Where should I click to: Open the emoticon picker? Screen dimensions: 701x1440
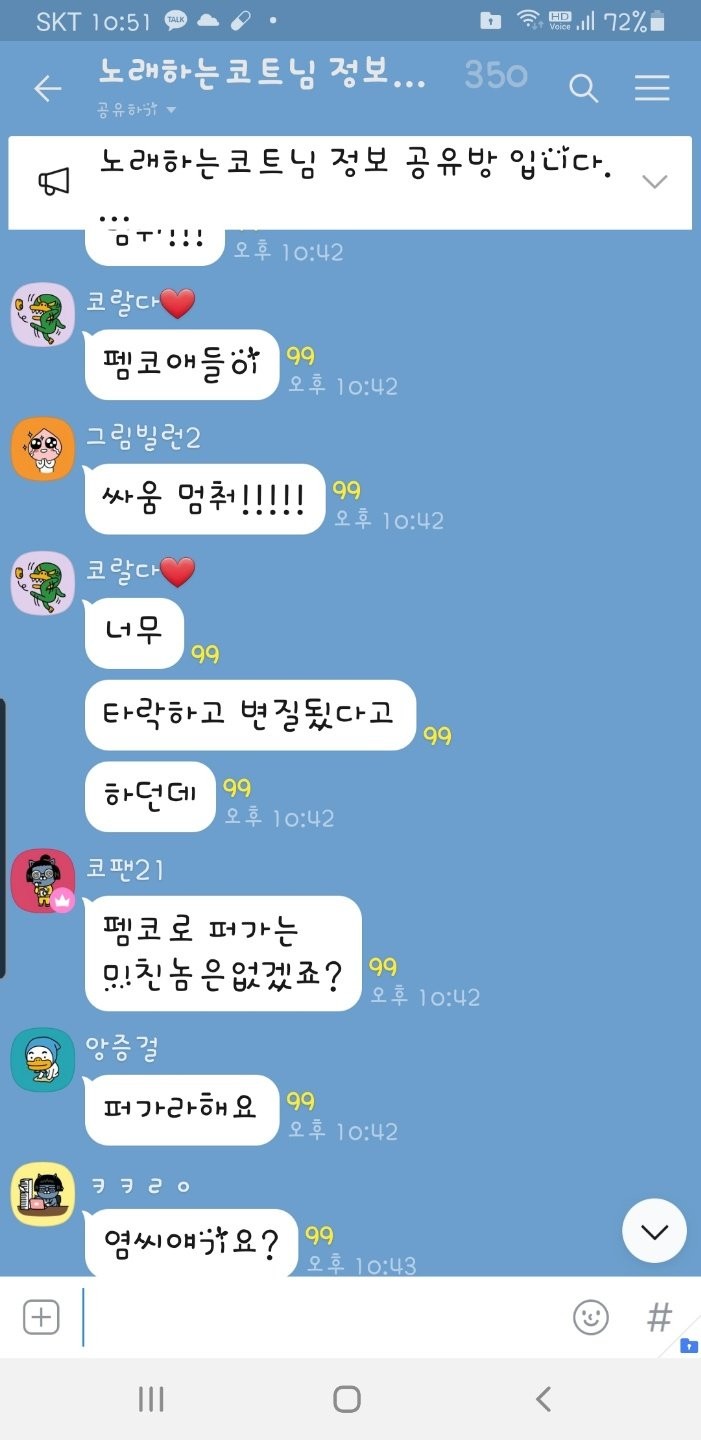(590, 1317)
